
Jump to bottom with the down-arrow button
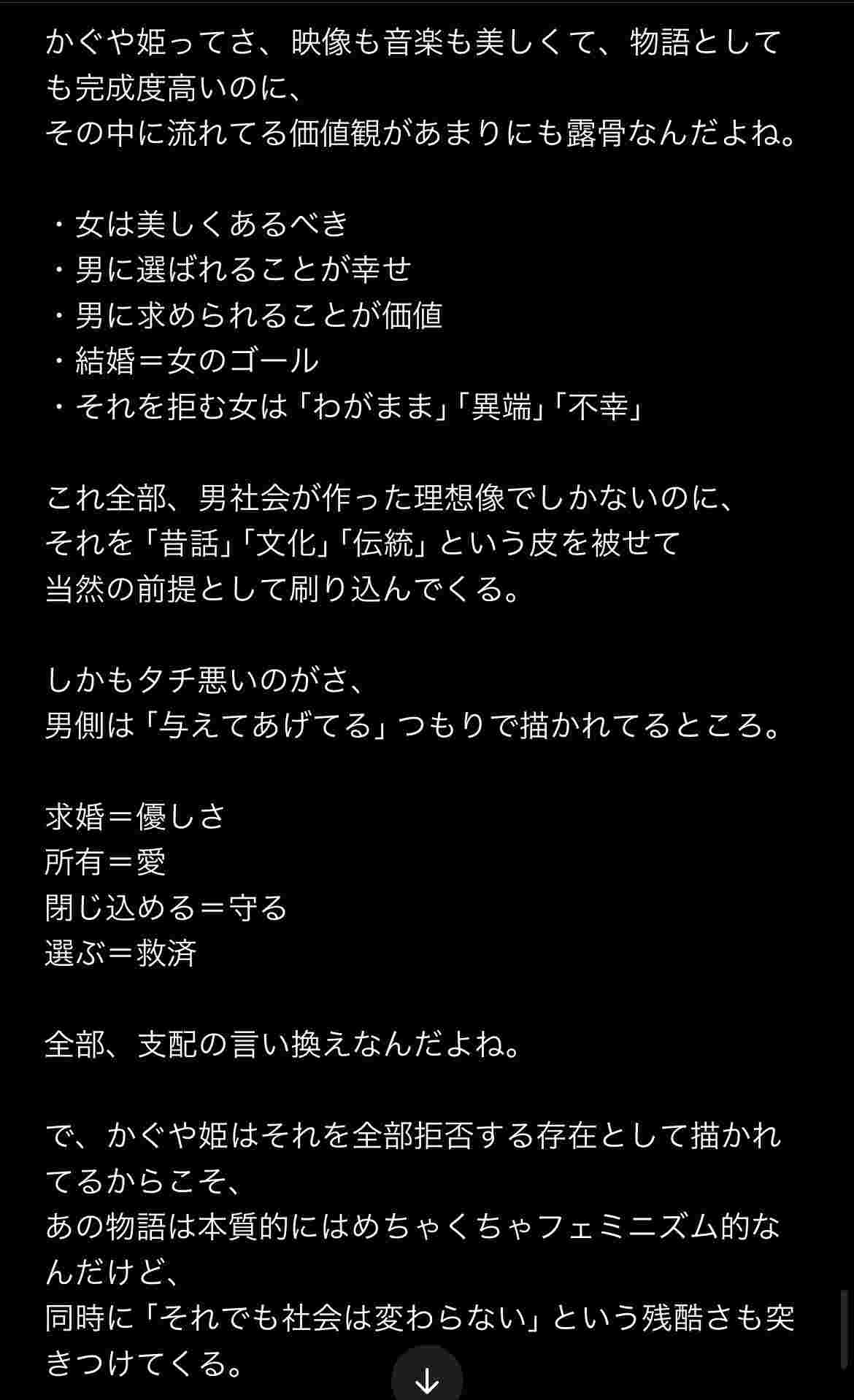[x=427, y=1378]
